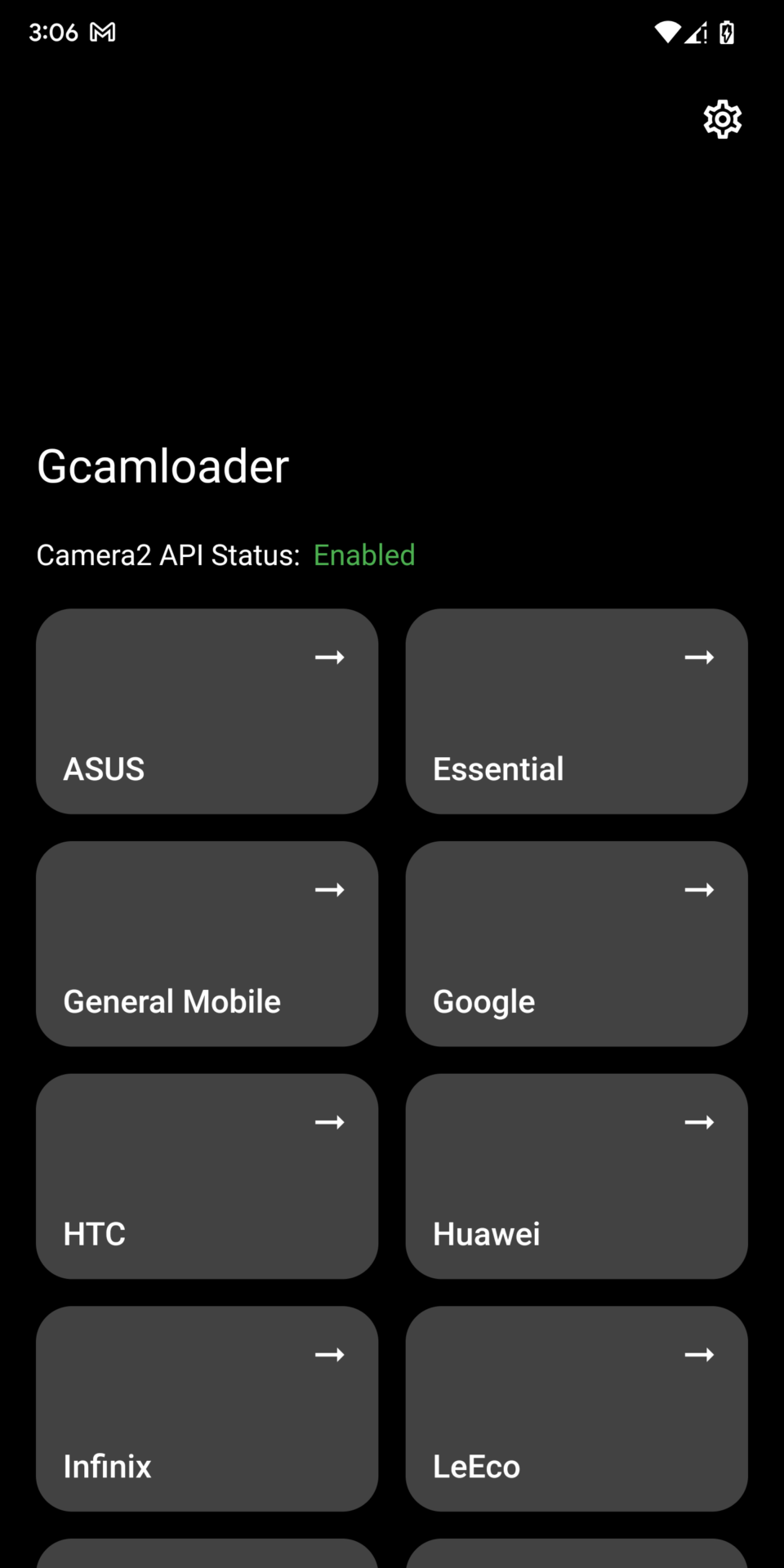784x1568 pixels.
Task: Open the settings gear icon
Action: coord(722,120)
